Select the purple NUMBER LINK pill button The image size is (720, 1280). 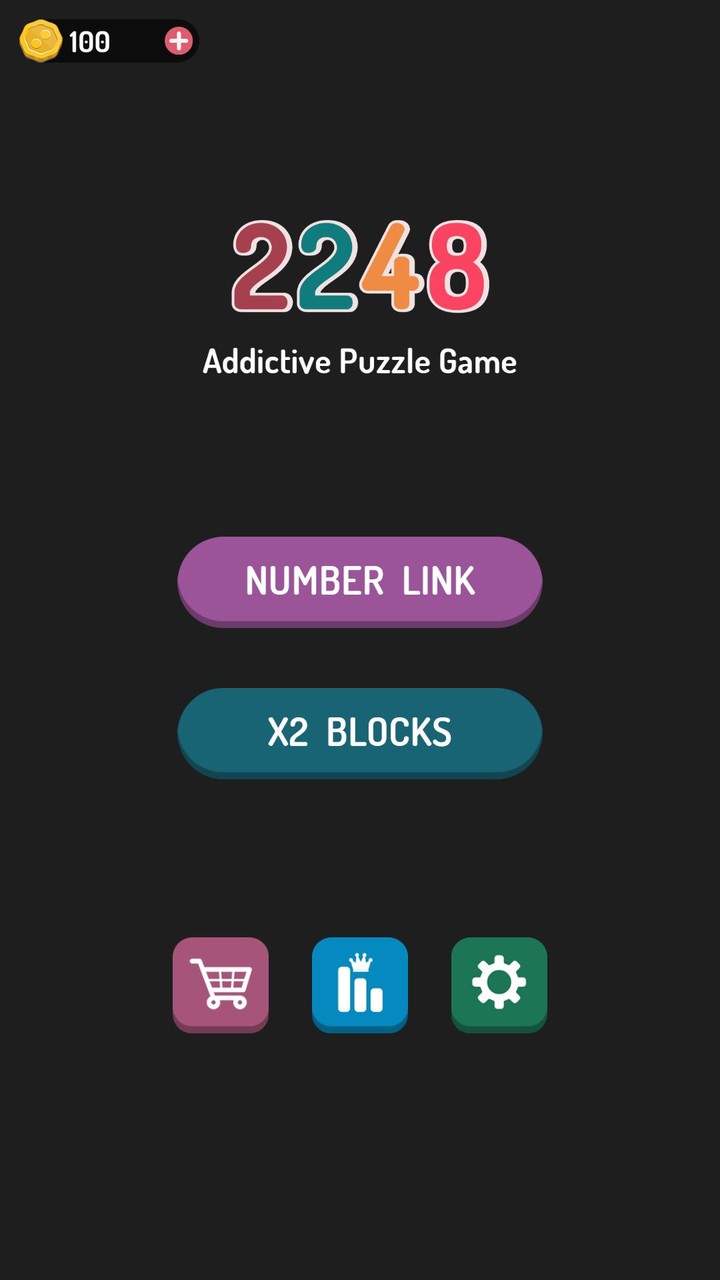359,581
